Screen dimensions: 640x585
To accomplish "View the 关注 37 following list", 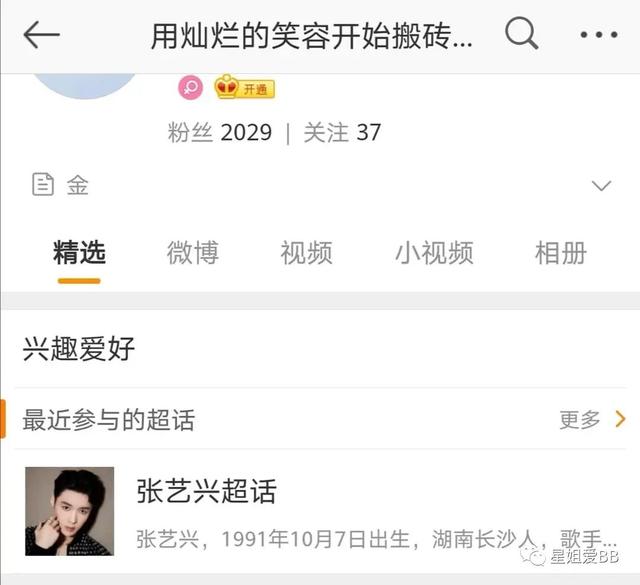I will tap(342, 132).
